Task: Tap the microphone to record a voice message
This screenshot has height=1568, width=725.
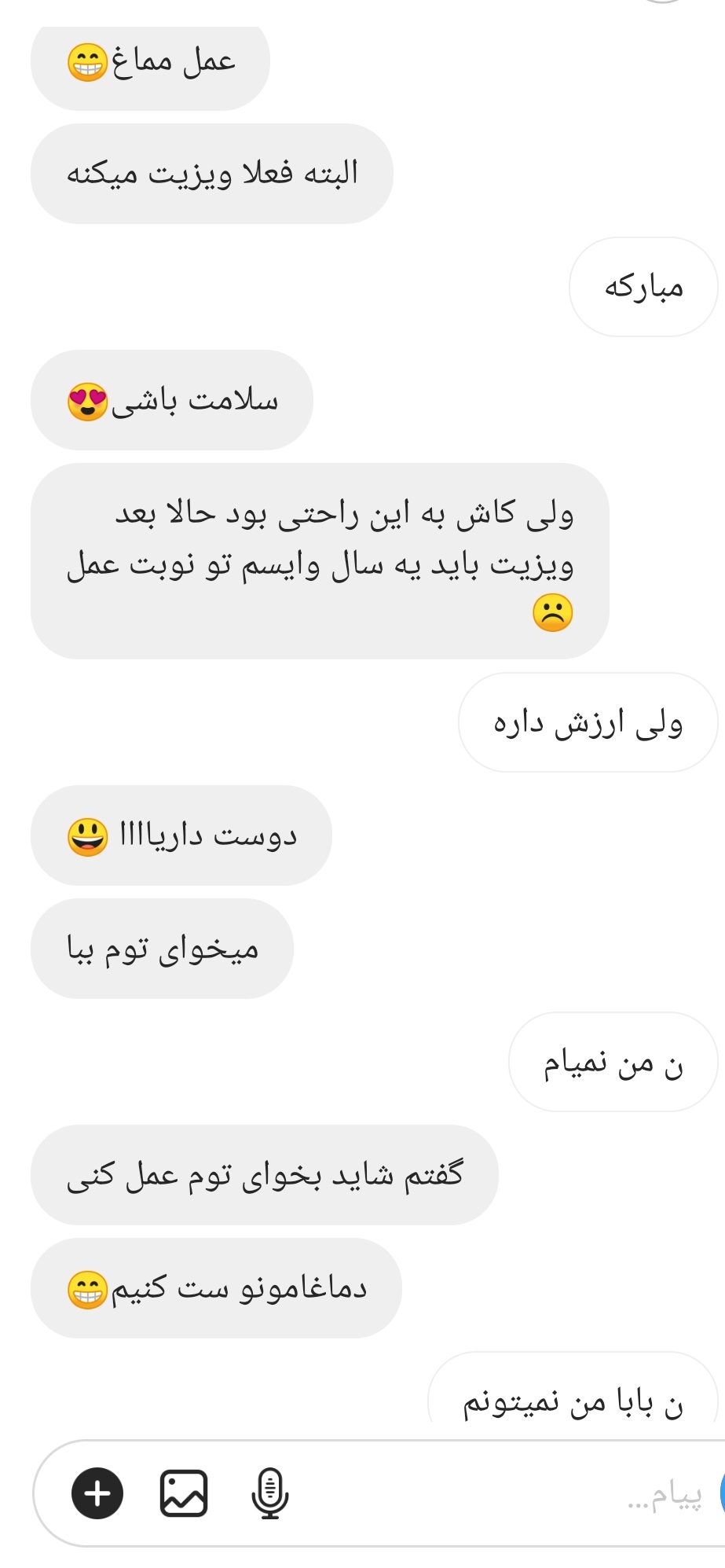Action: coord(269,1493)
